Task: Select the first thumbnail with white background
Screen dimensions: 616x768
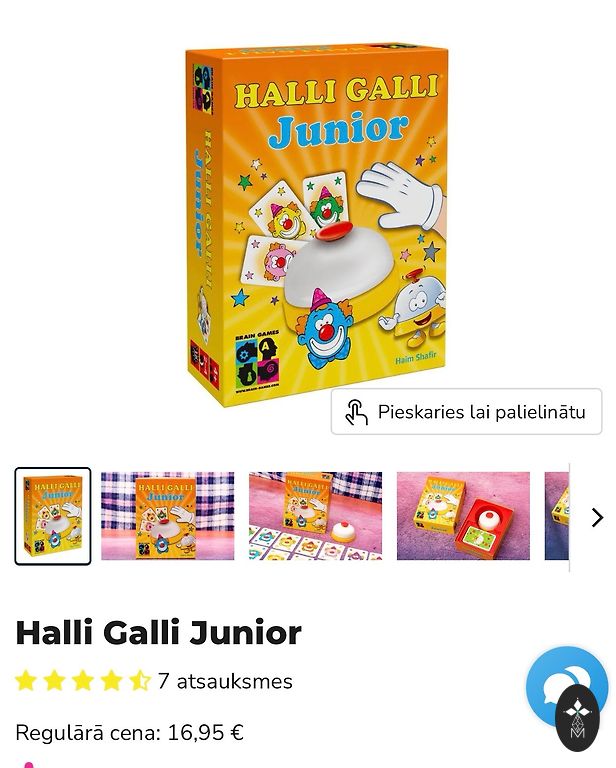Action: point(53,516)
